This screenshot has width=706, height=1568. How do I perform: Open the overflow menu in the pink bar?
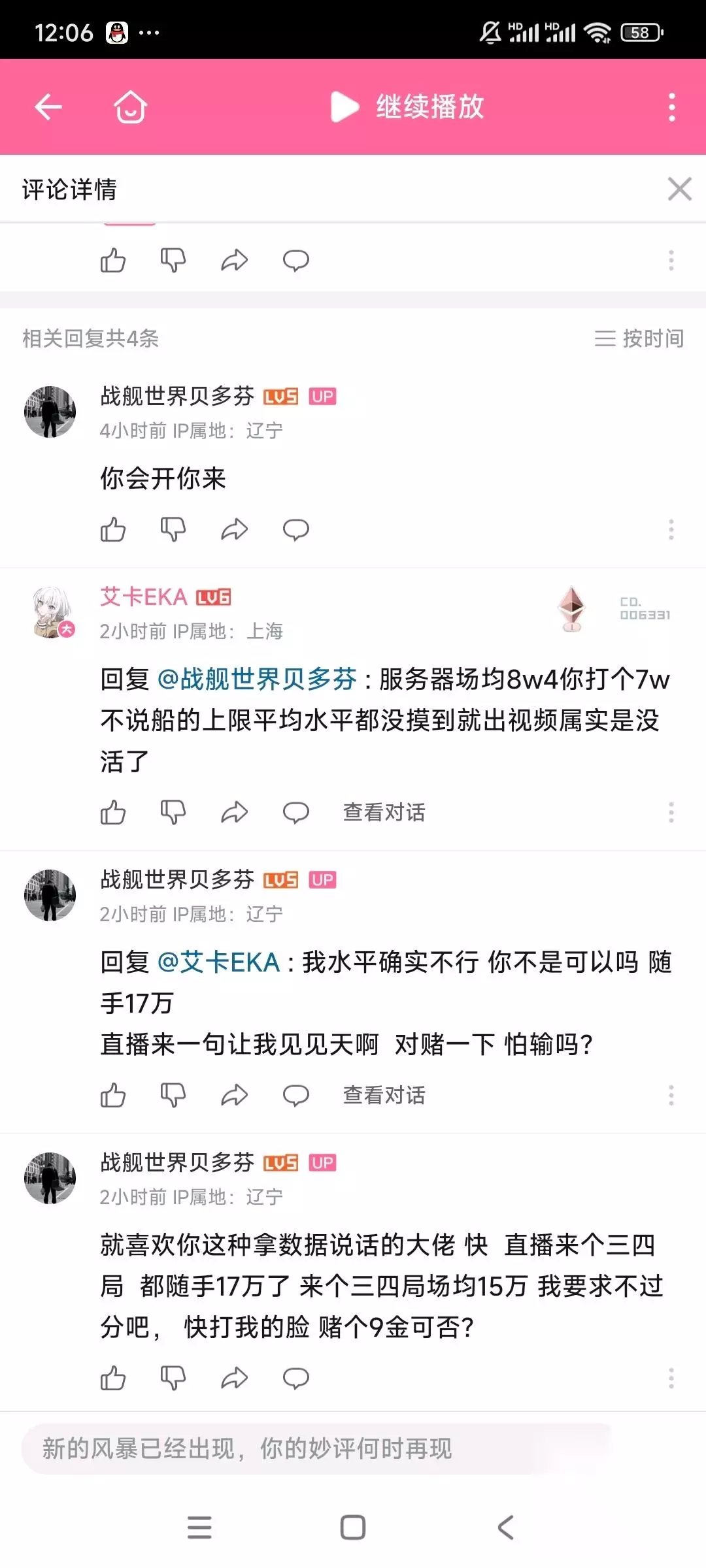point(671,107)
